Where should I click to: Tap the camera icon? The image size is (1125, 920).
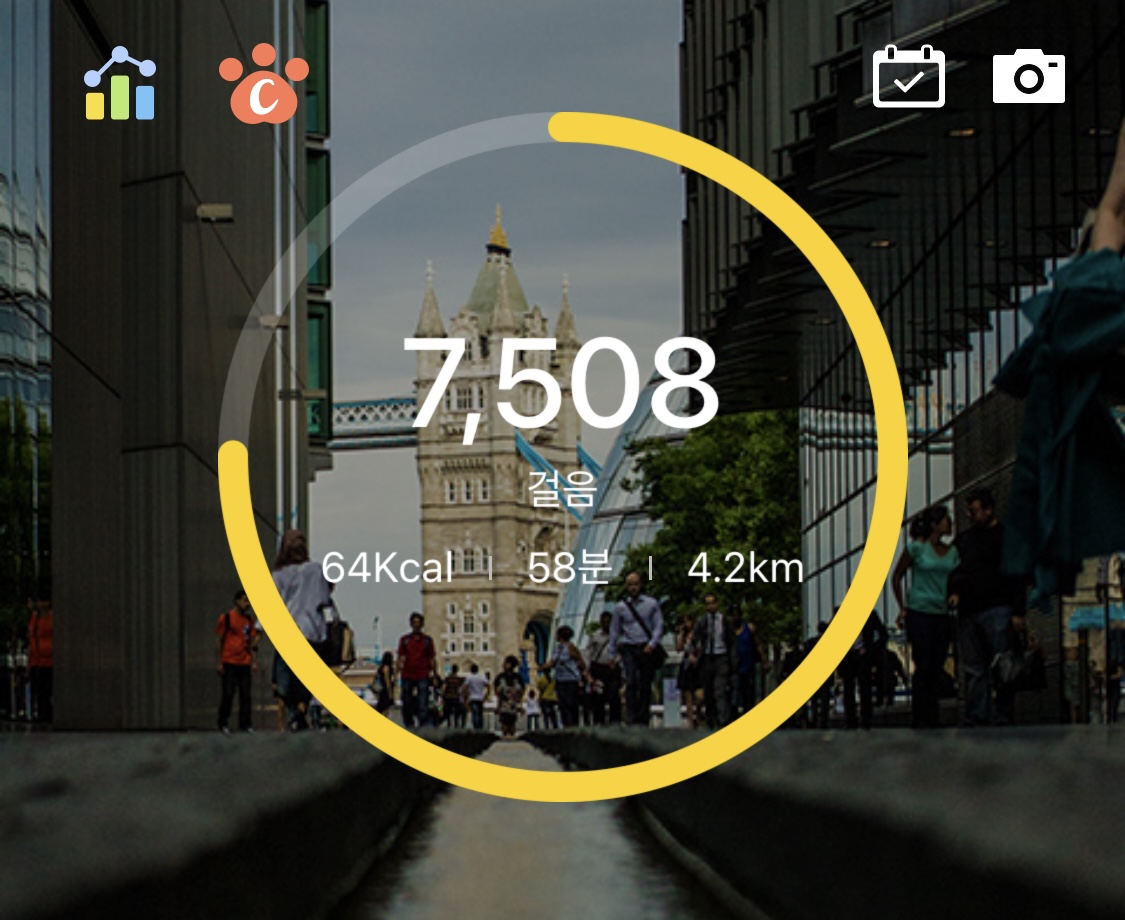coord(1028,77)
